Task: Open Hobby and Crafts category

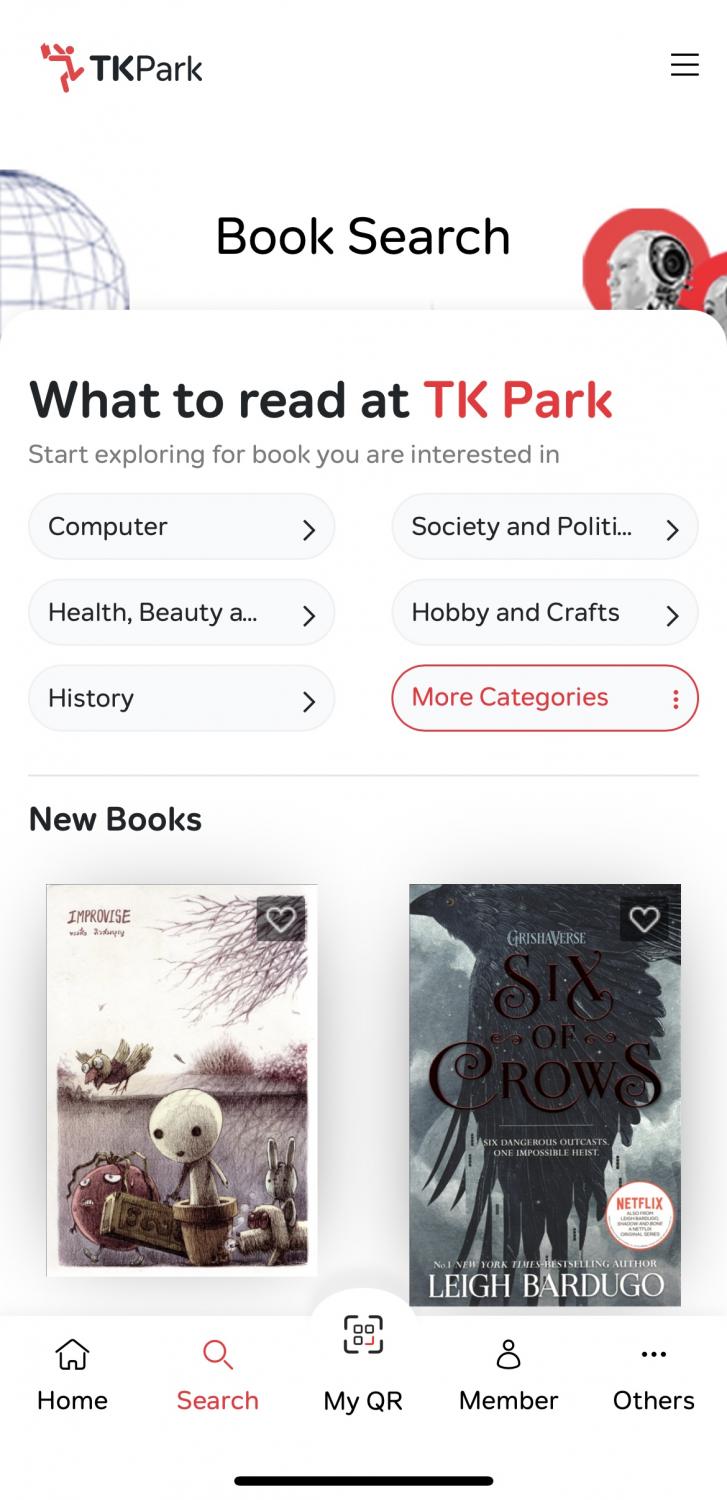Action: (544, 613)
